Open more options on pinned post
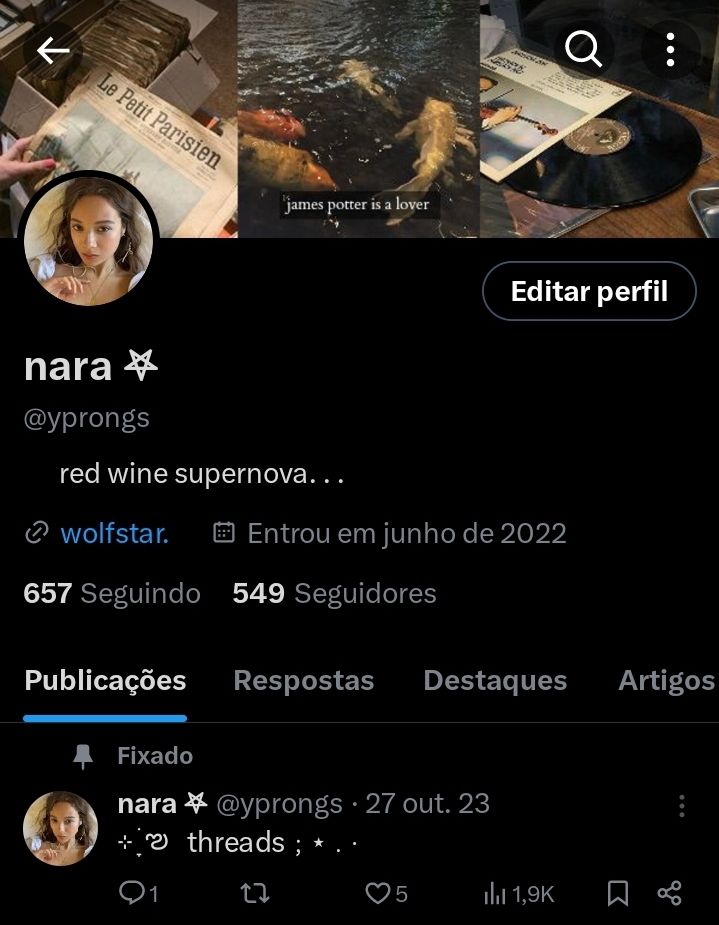The width and height of the screenshot is (719, 925). [681, 806]
